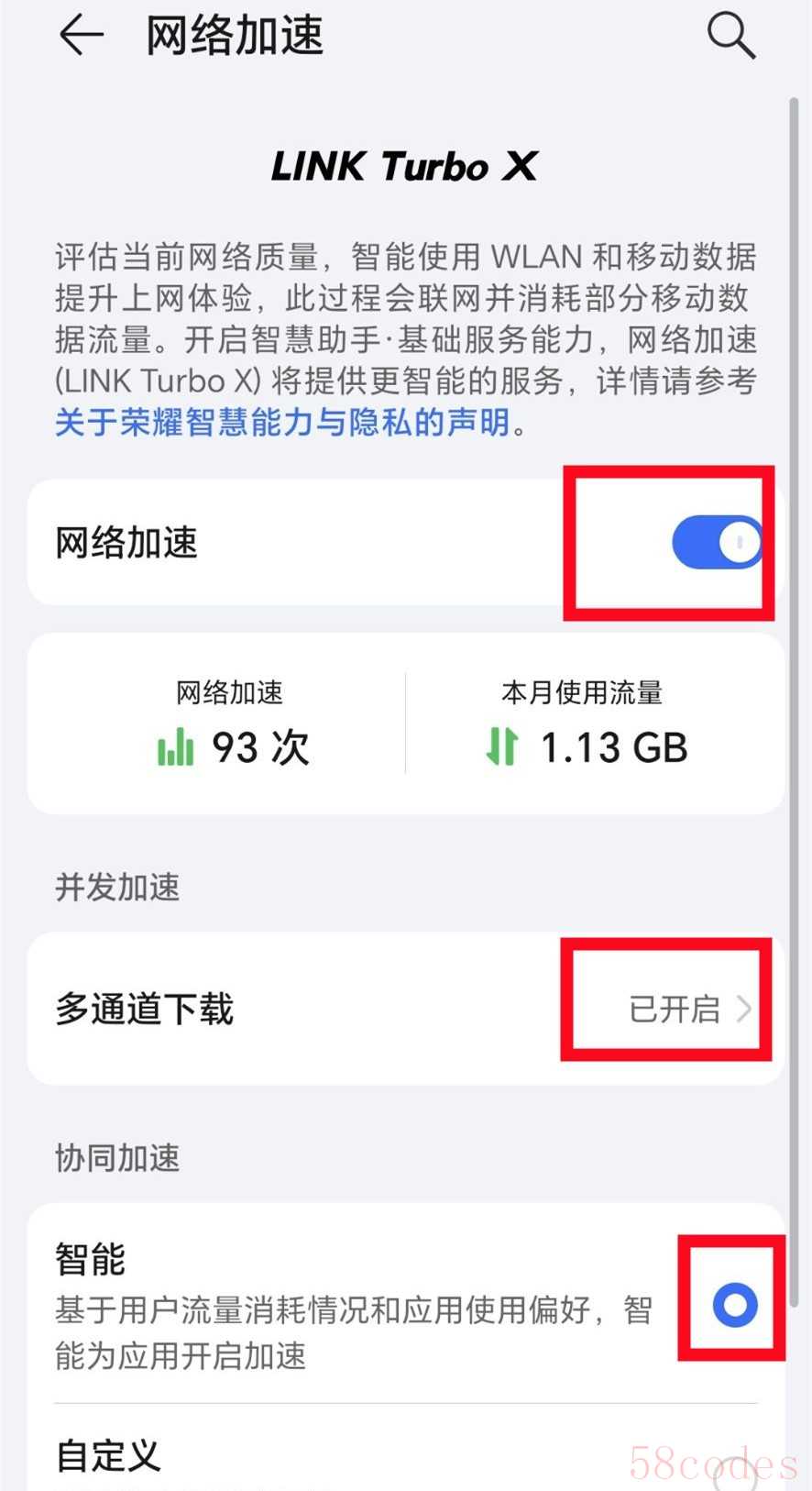Go back from 网络加速 page
This screenshot has width=812, height=1491.
[x=81, y=37]
